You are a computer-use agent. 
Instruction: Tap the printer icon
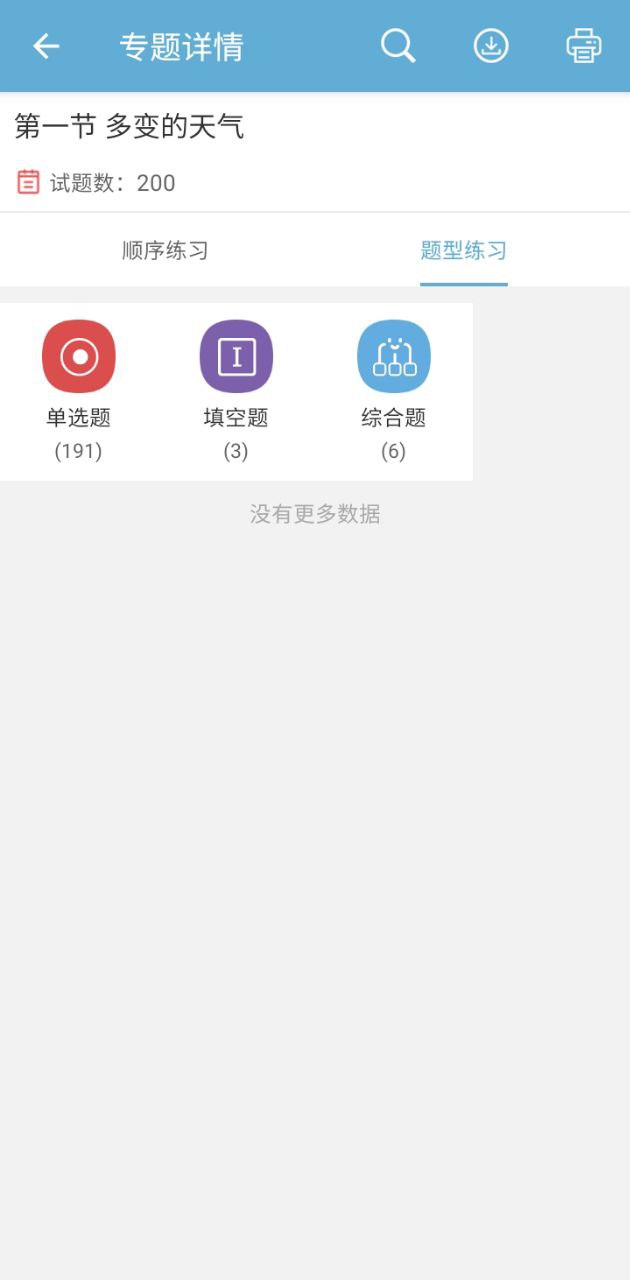pyautogui.click(x=584, y=46)
